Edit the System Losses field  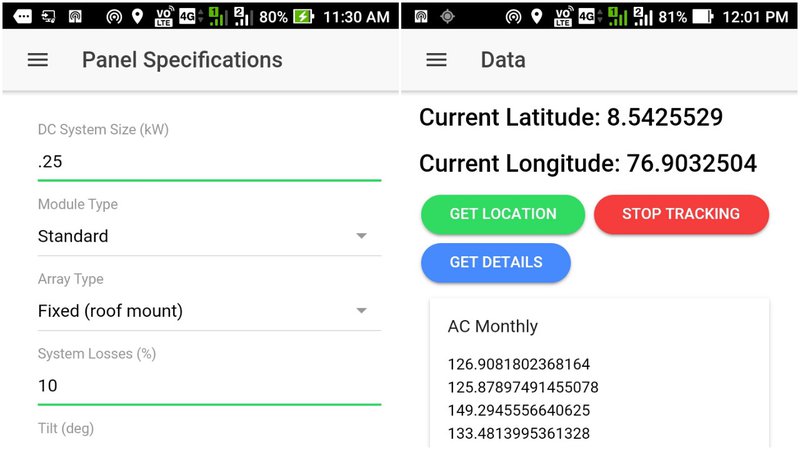[x=209, y=386]
